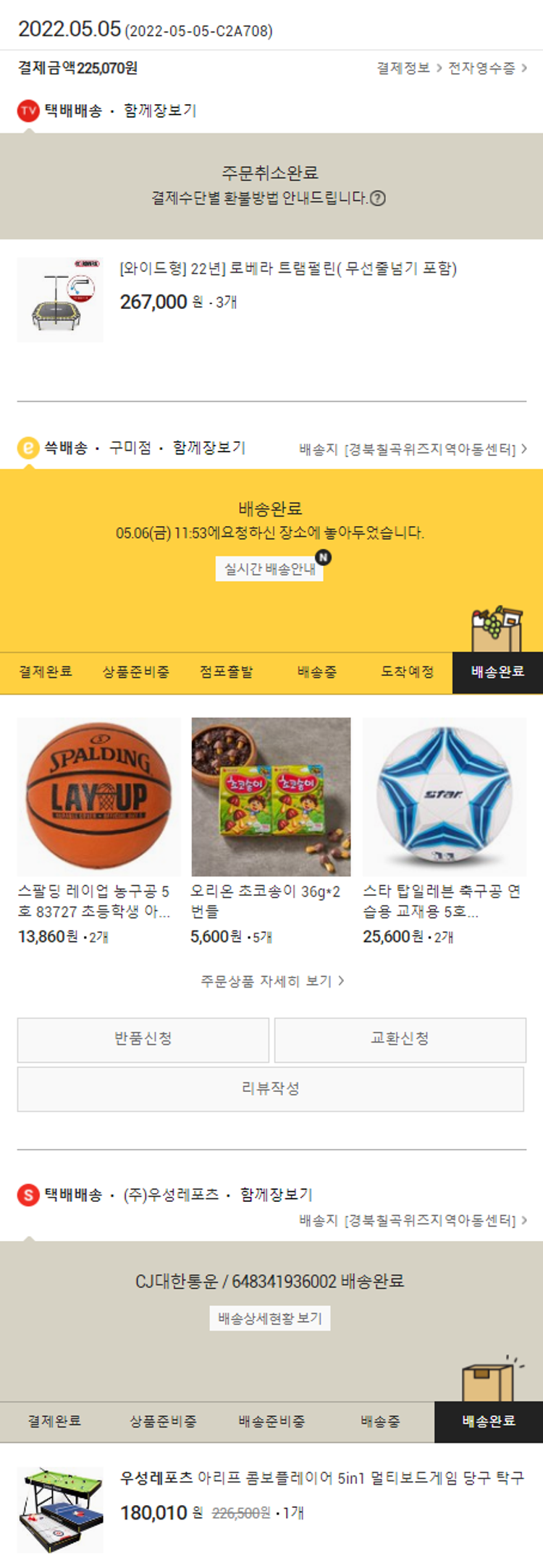Open refund method help icon

pyautogui.click(x=378, y=198)
